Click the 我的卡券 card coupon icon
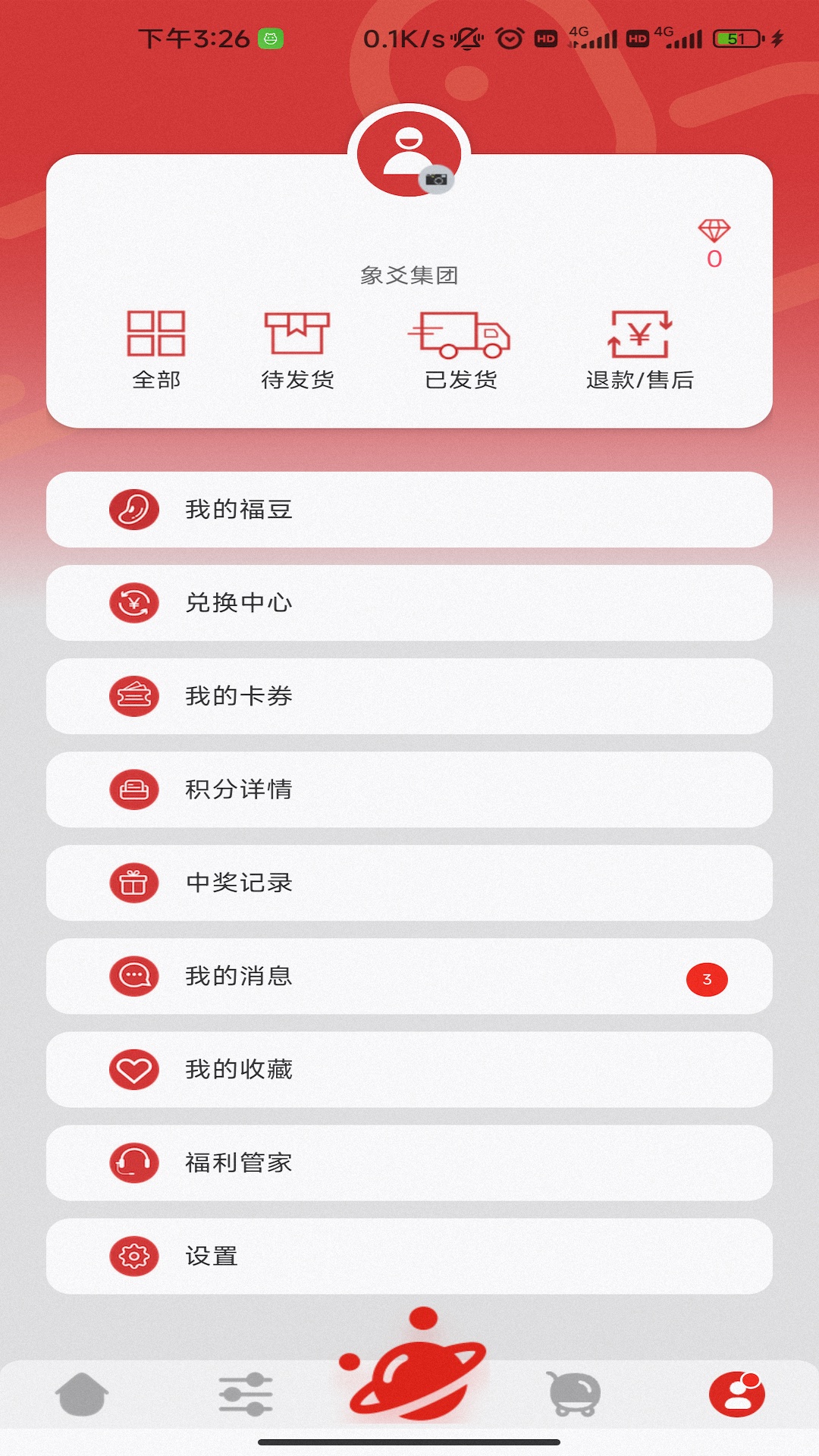 pos(134,696)
